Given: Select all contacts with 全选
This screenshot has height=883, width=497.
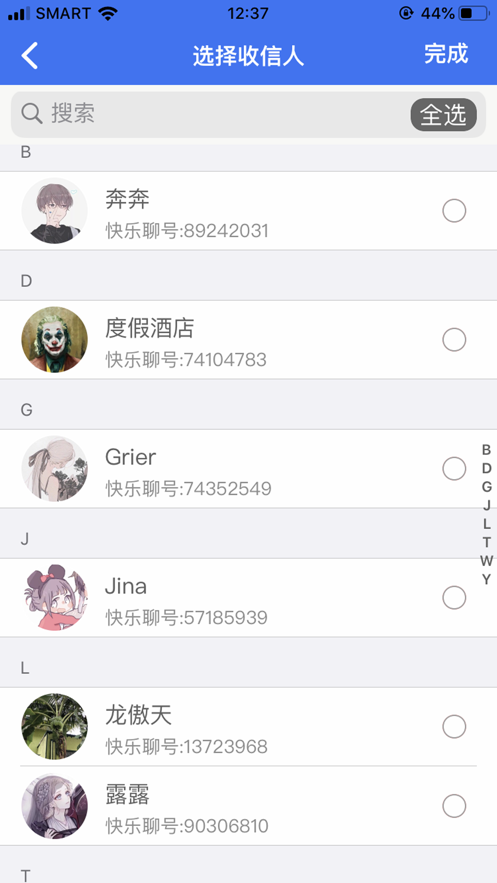Looking at the screenshot, I should pos(444,115).
